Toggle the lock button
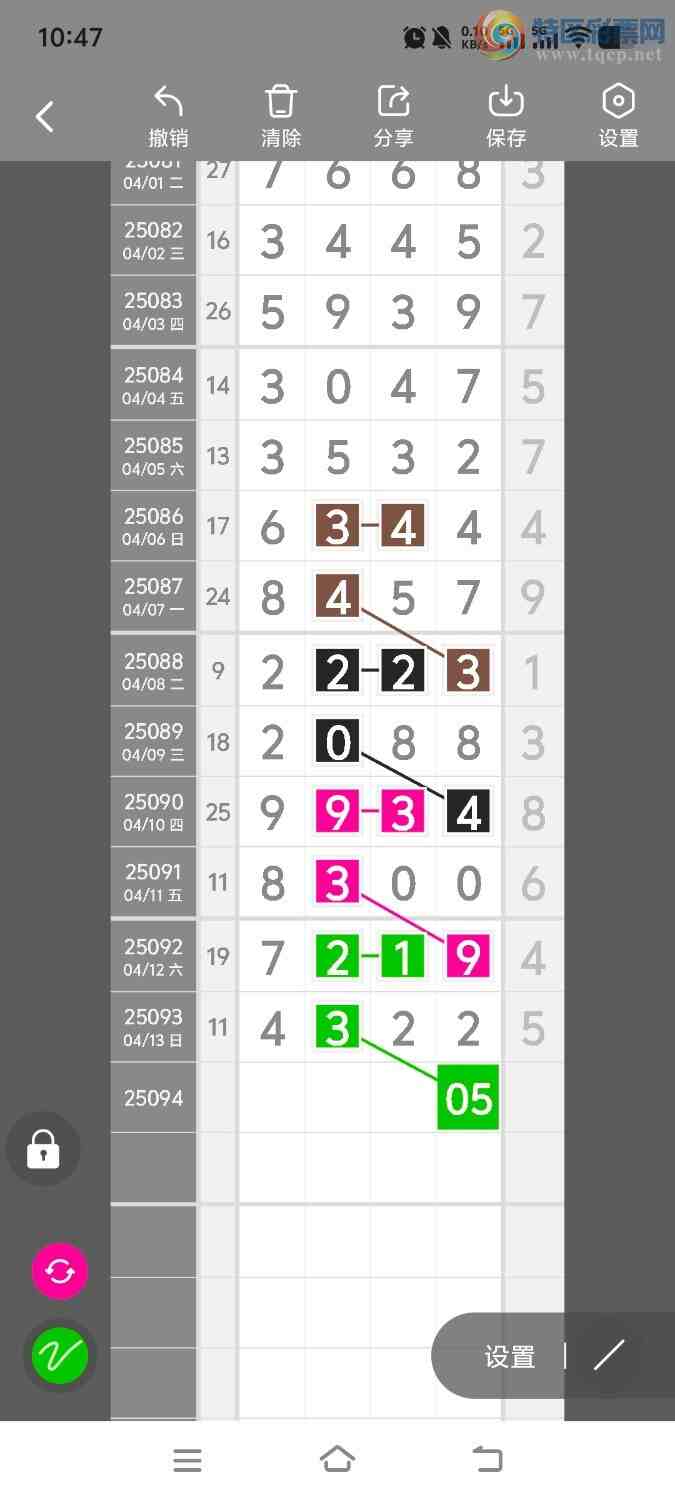675x1500 pixels. click(43, 1149)
